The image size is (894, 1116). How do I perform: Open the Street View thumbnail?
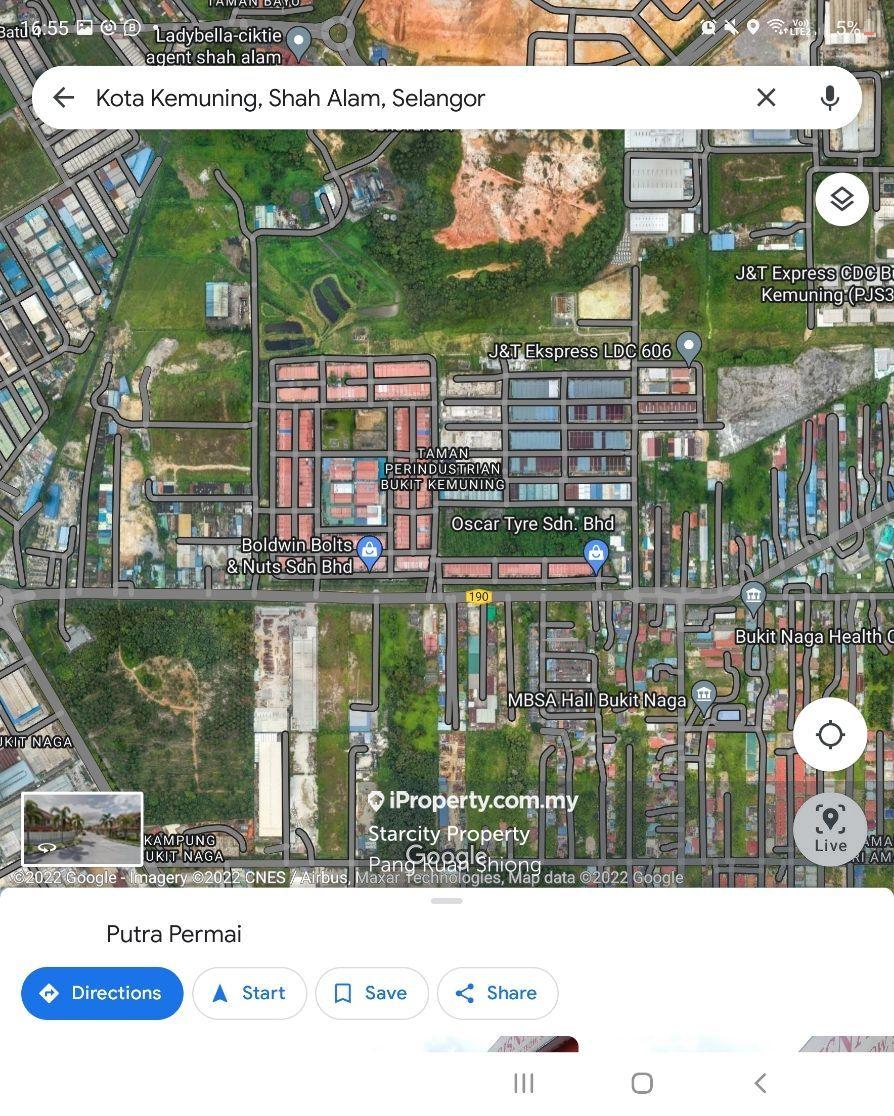point(82,828)
